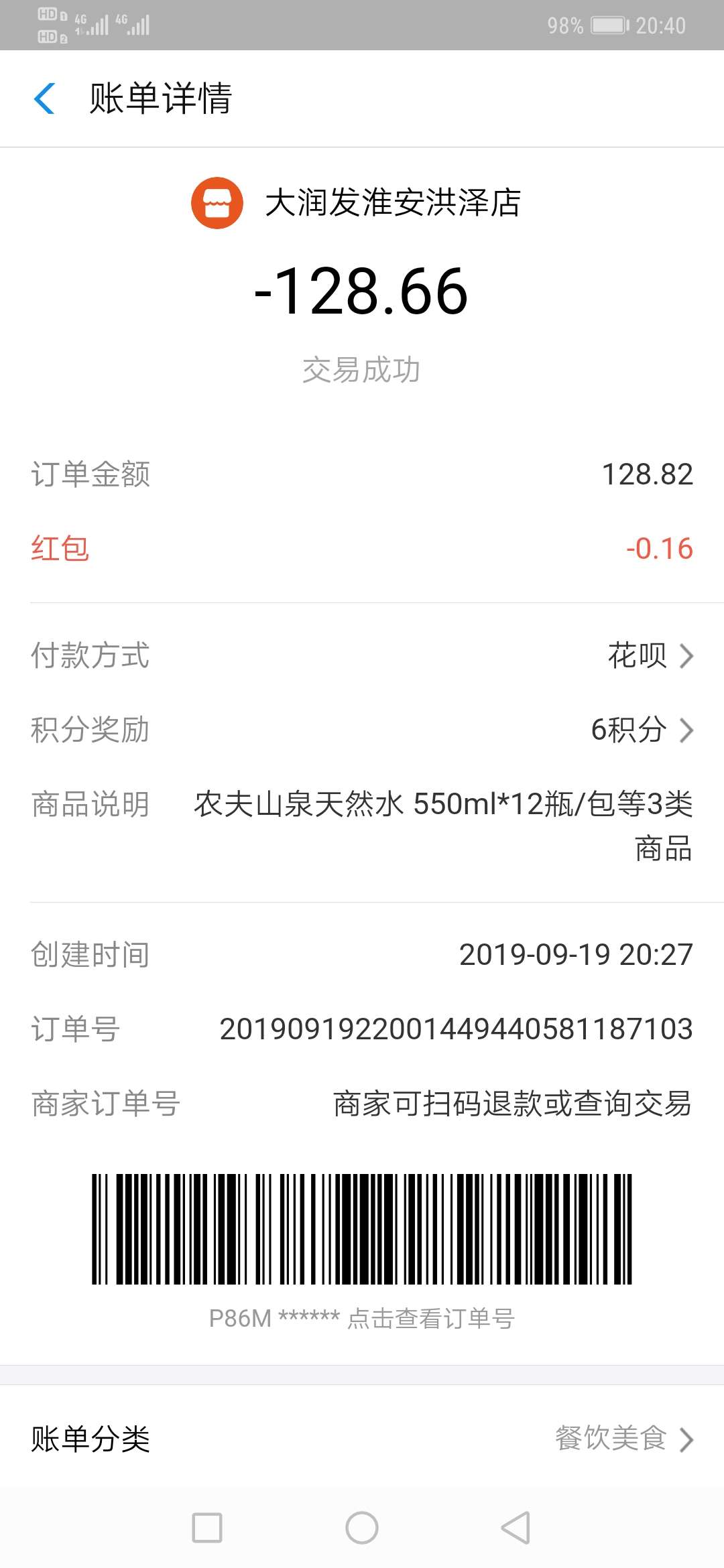Open the 付款方式 花呗 row
Viewport: 724px width, 1568px height.
point(362,655)
